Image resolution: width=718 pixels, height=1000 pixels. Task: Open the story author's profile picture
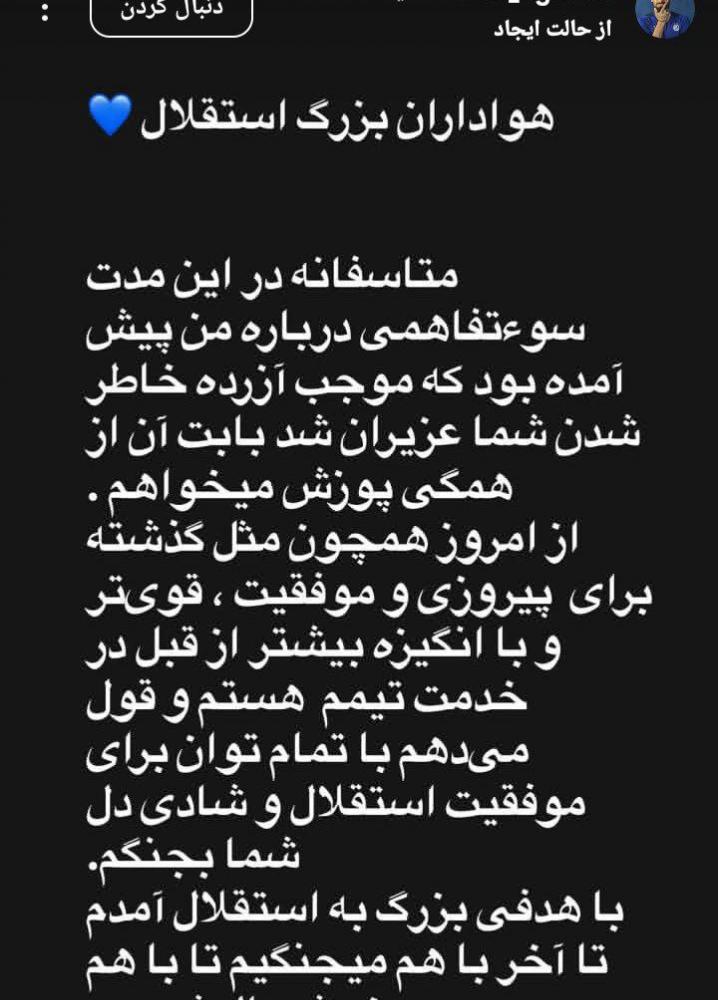(664, 14)
